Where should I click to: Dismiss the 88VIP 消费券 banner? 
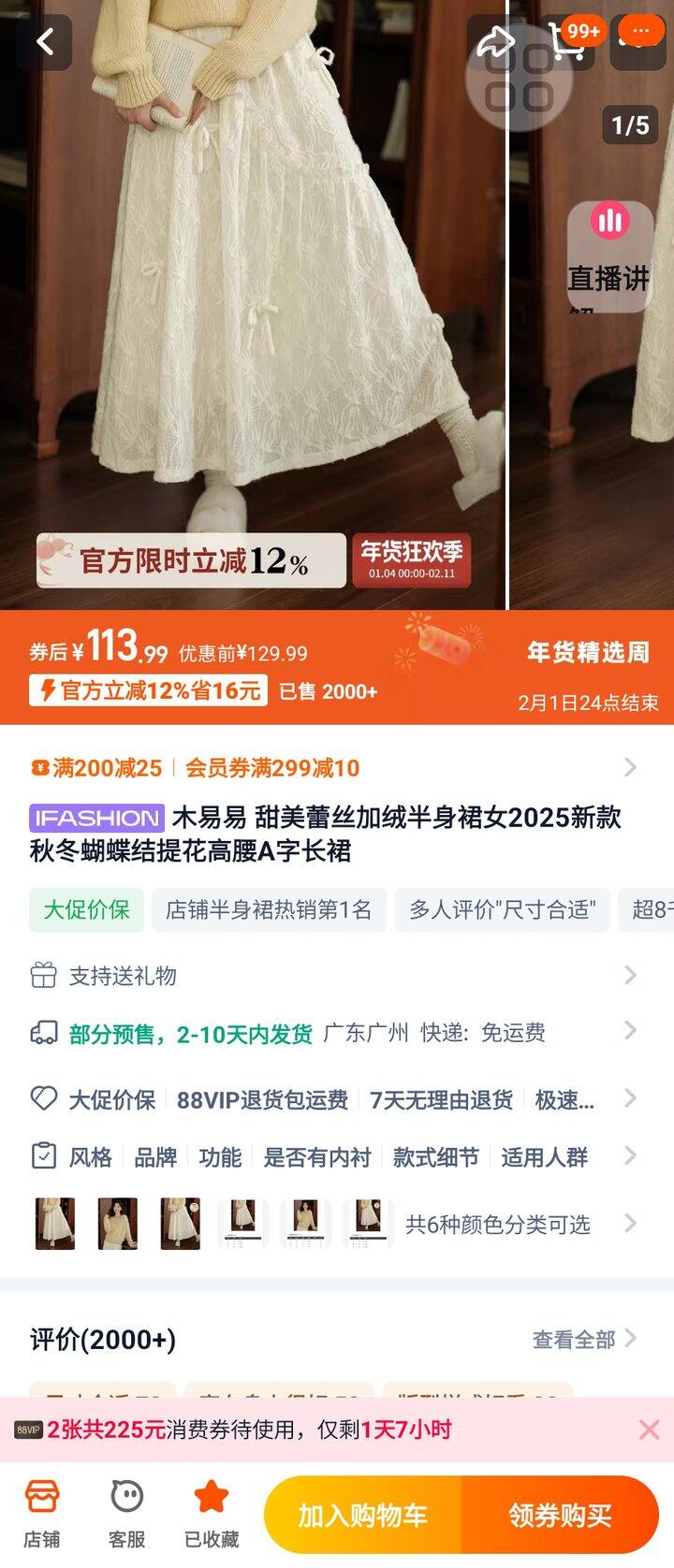tap(649, 1430)
